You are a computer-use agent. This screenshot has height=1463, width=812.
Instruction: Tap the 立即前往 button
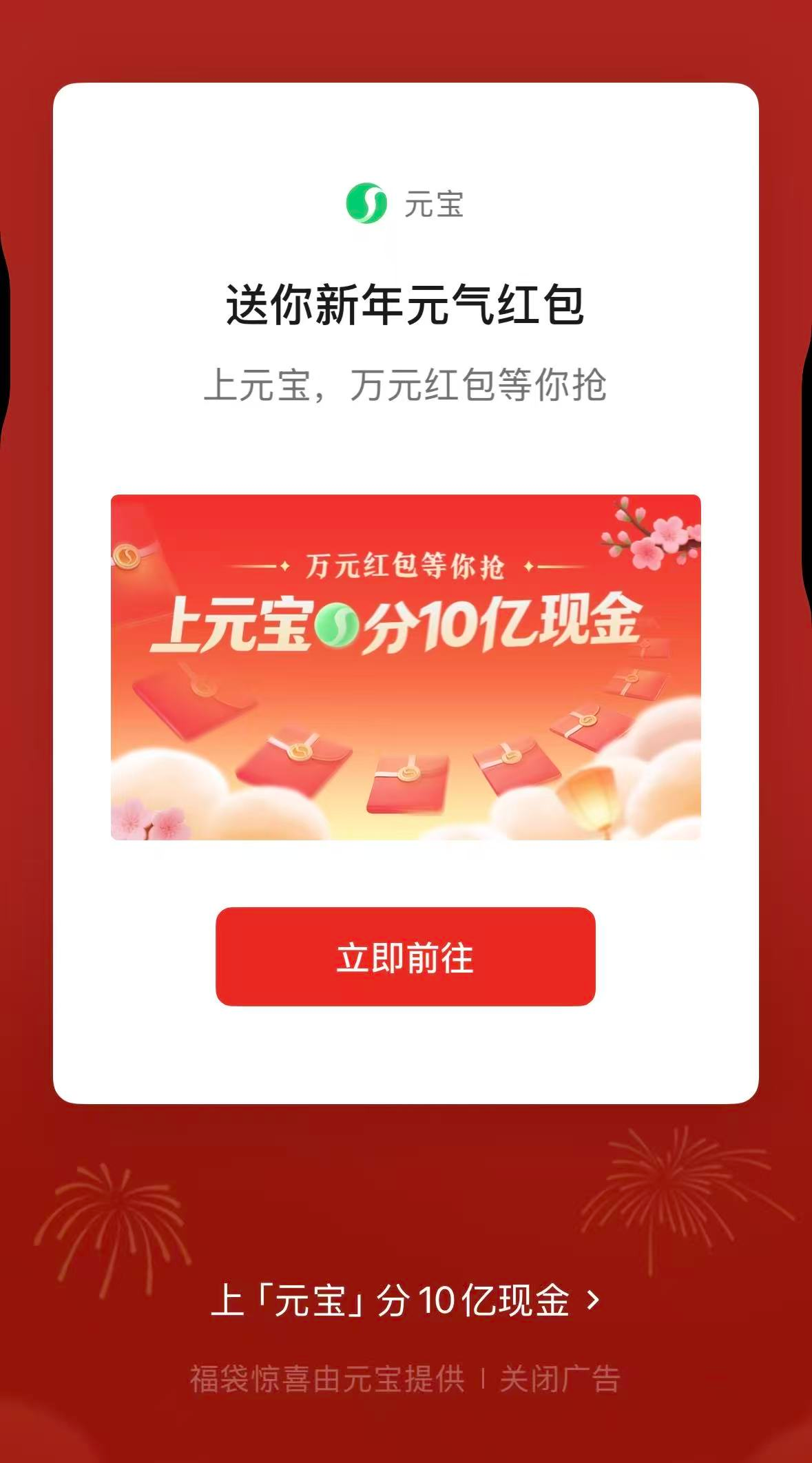[405, 957]
